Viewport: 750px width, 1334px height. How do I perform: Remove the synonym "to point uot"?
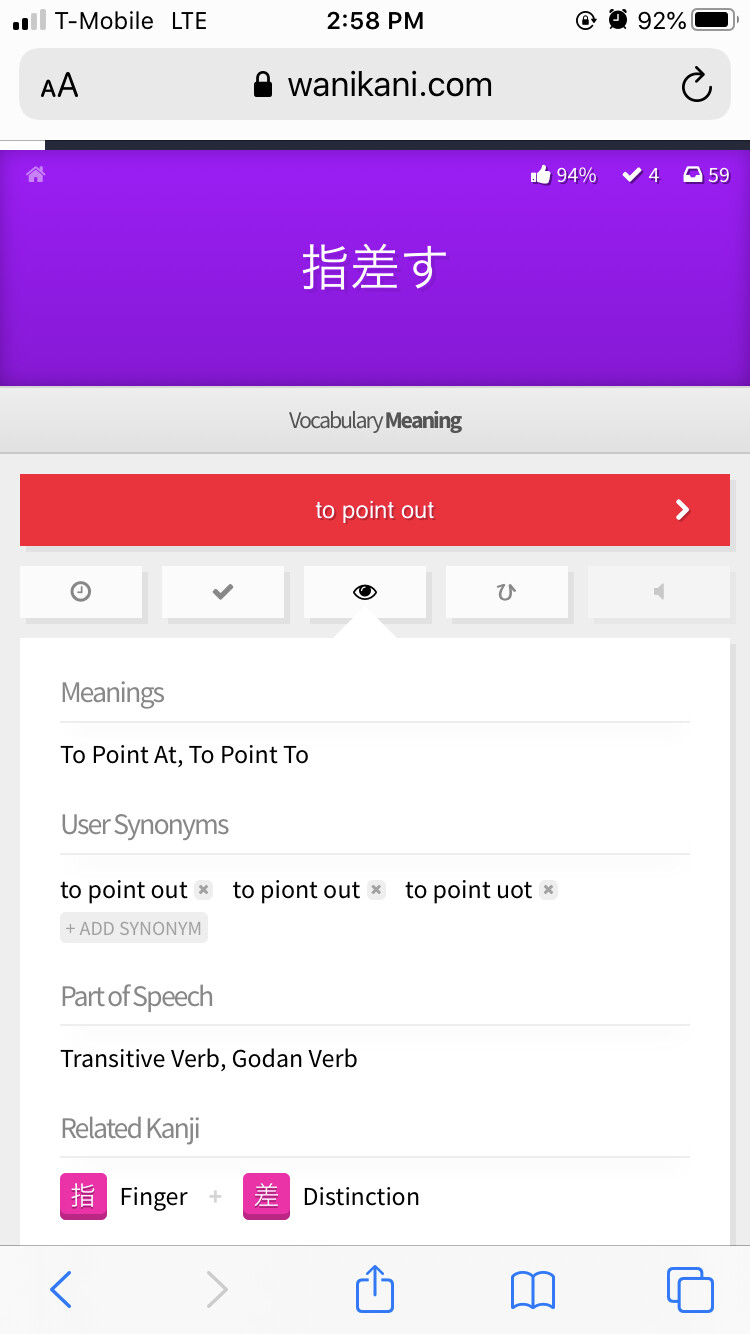tap(548, 889)
